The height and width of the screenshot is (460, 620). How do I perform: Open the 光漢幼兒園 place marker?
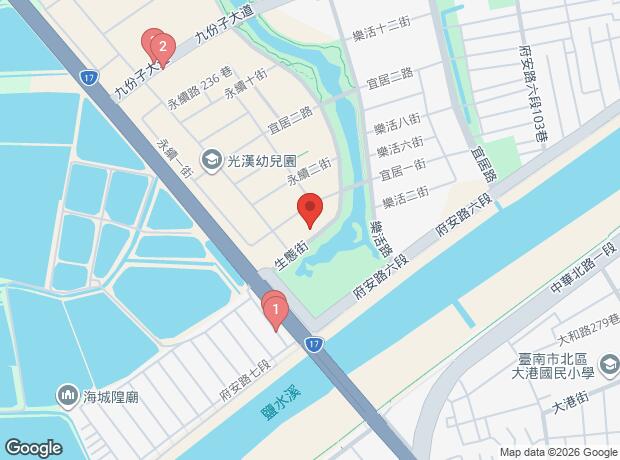(x=212, y=160)
